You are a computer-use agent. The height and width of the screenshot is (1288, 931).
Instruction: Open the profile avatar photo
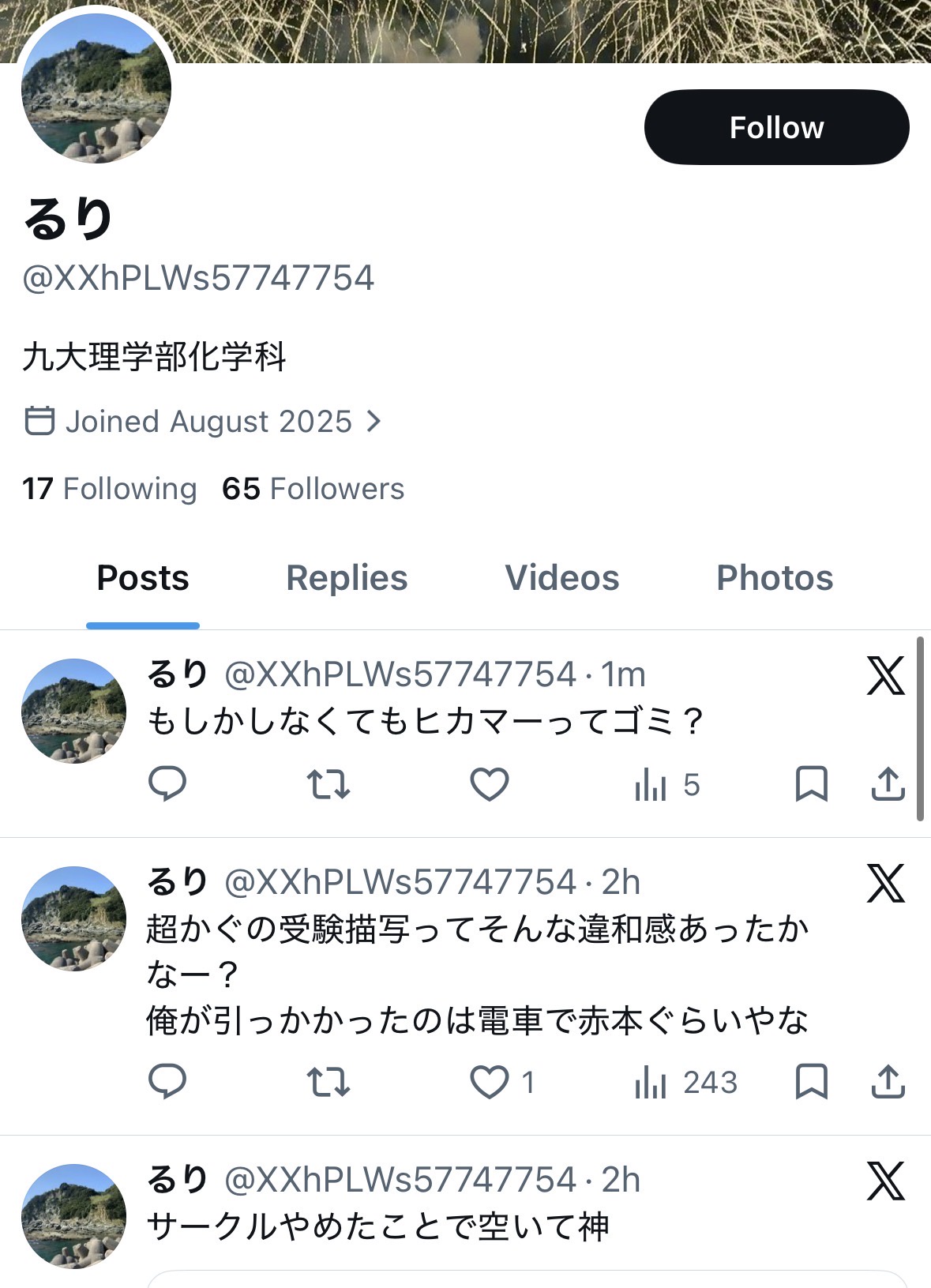click(96, 88)
